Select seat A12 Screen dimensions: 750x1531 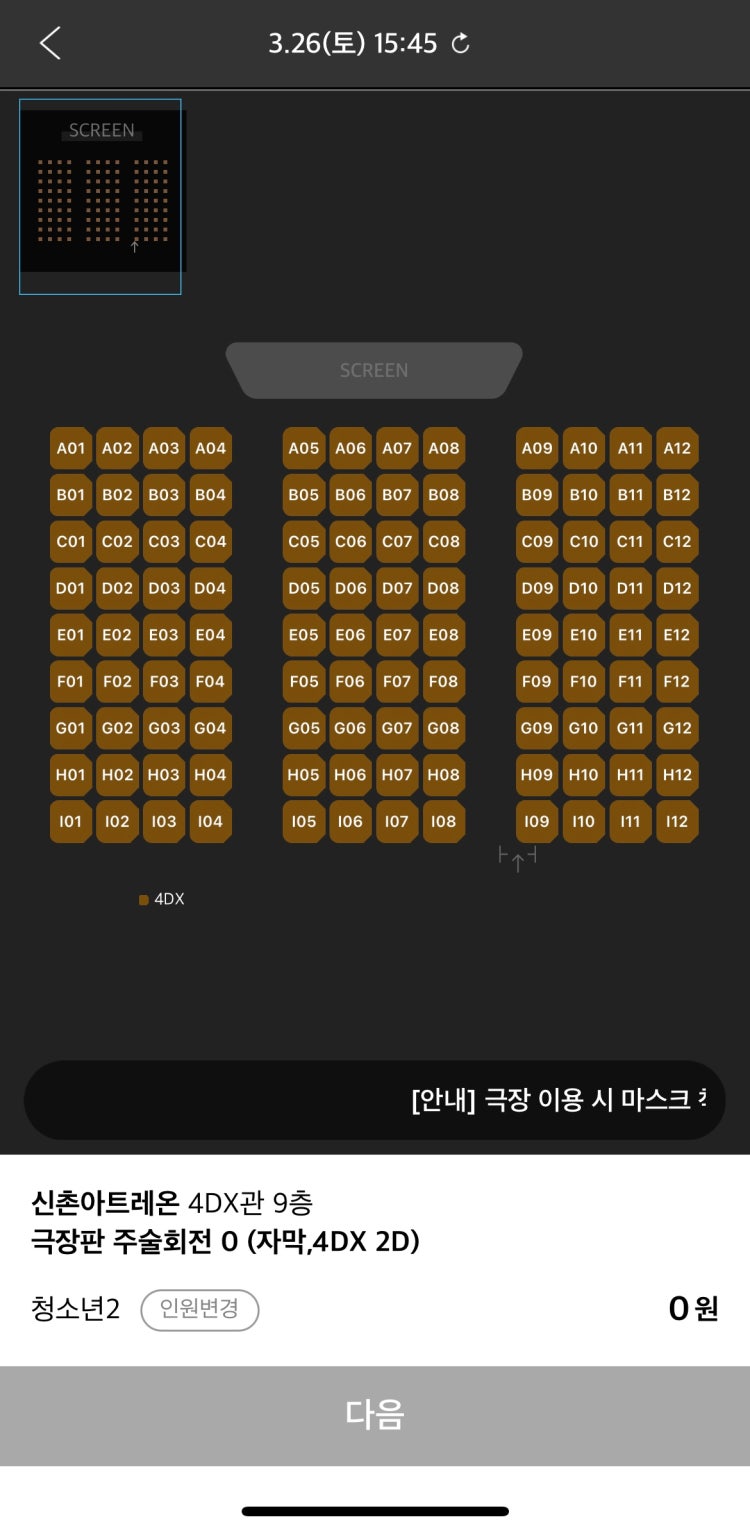[x=677, y=448]
